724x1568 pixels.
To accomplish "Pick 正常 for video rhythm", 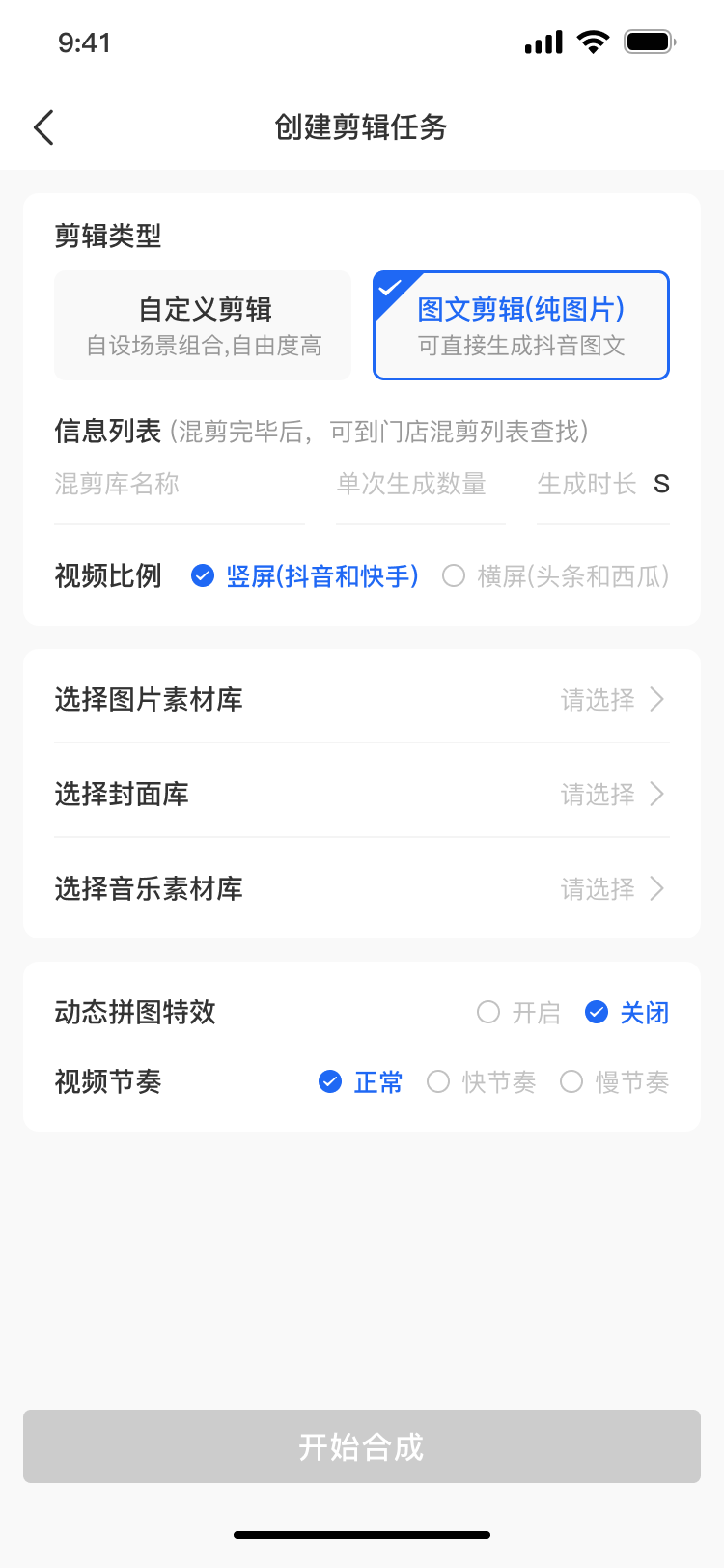I will click(361, 1082).
